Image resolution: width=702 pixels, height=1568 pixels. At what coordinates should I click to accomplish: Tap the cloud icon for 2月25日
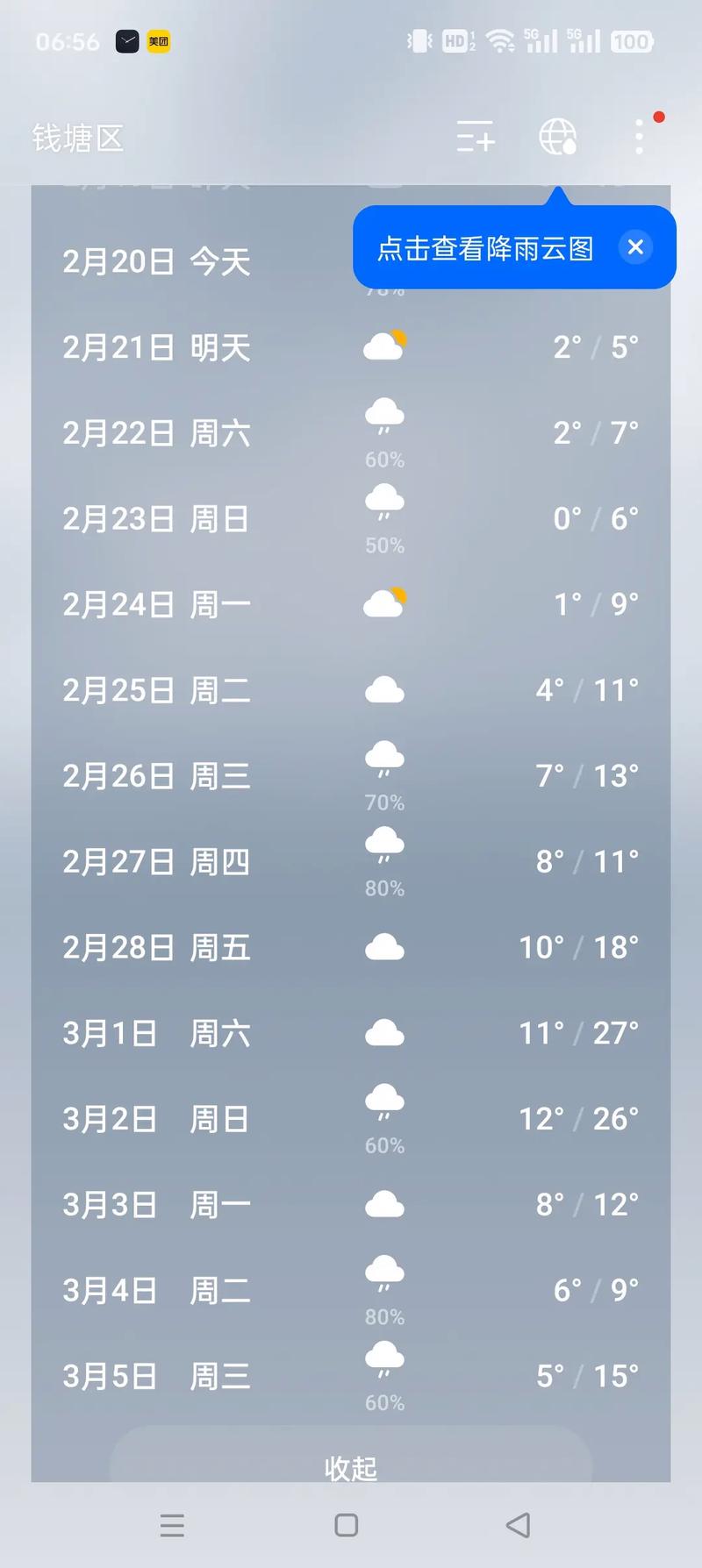point(383,689)
